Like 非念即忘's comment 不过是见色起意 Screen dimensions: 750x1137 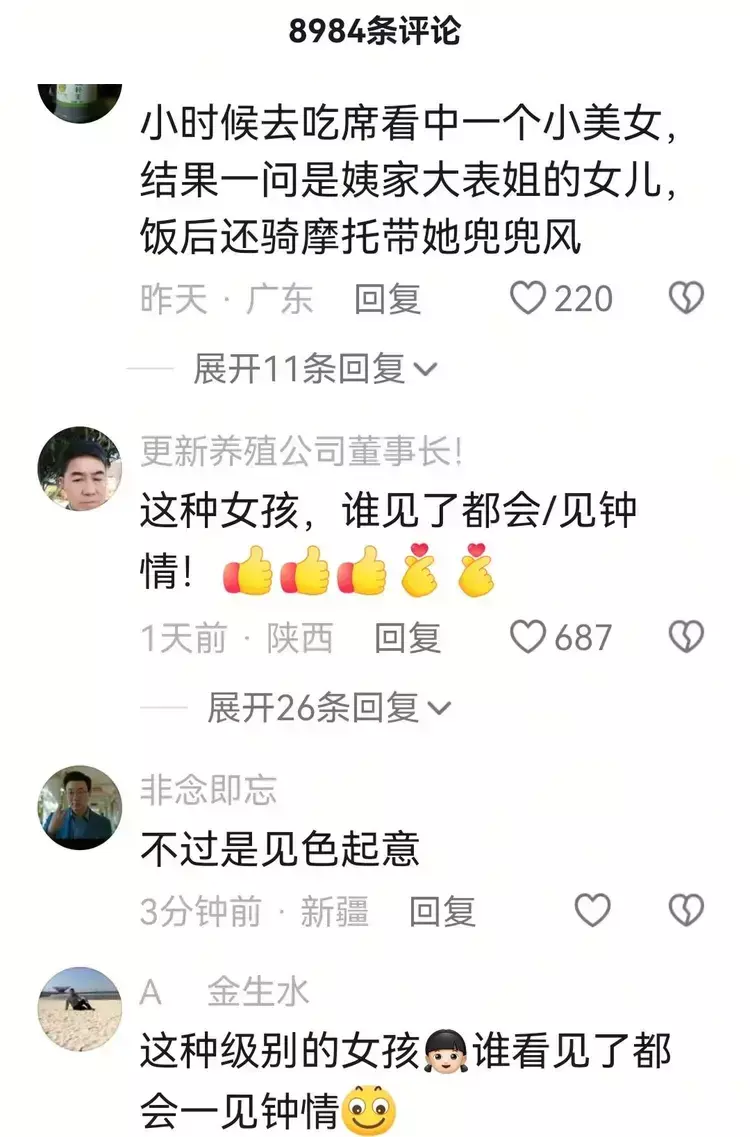point(592,910)
